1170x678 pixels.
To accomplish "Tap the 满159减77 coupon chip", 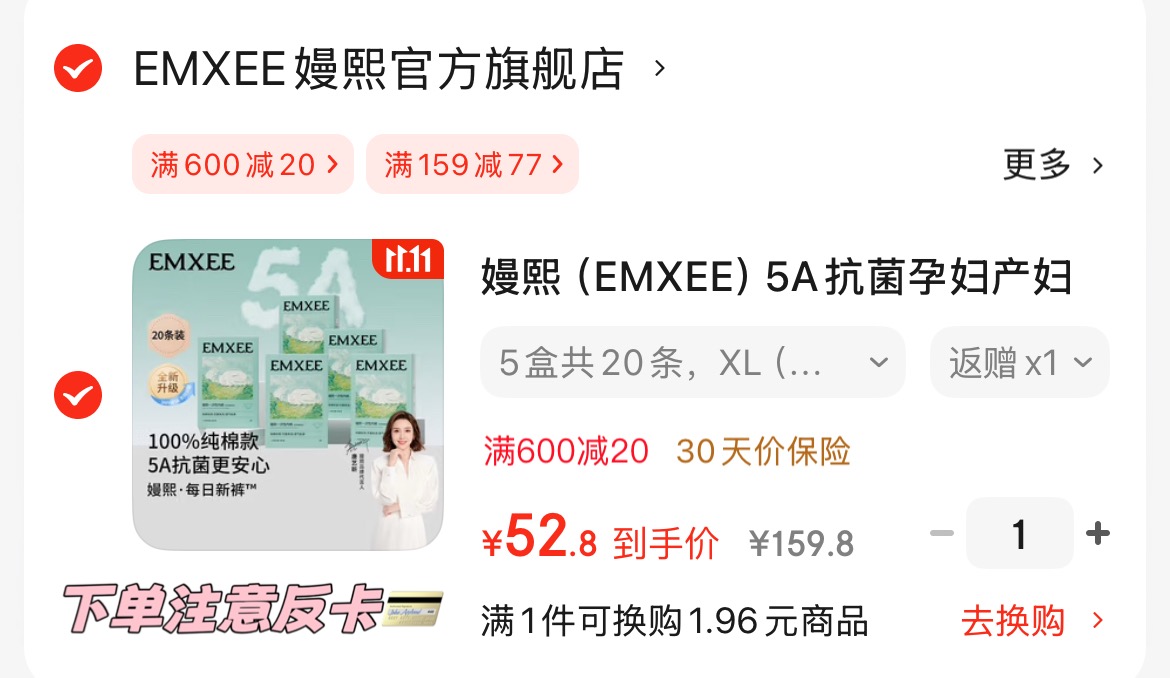I will (x=473, y=164).
